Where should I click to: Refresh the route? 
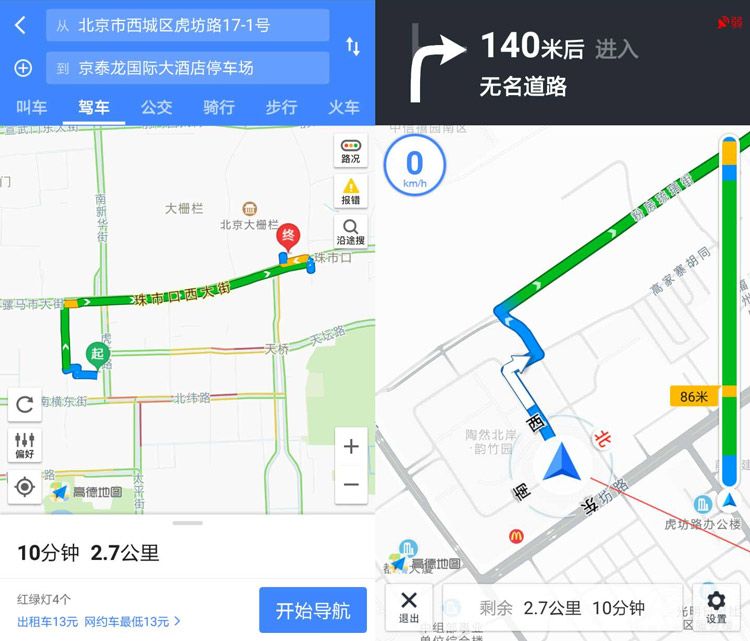25,405
